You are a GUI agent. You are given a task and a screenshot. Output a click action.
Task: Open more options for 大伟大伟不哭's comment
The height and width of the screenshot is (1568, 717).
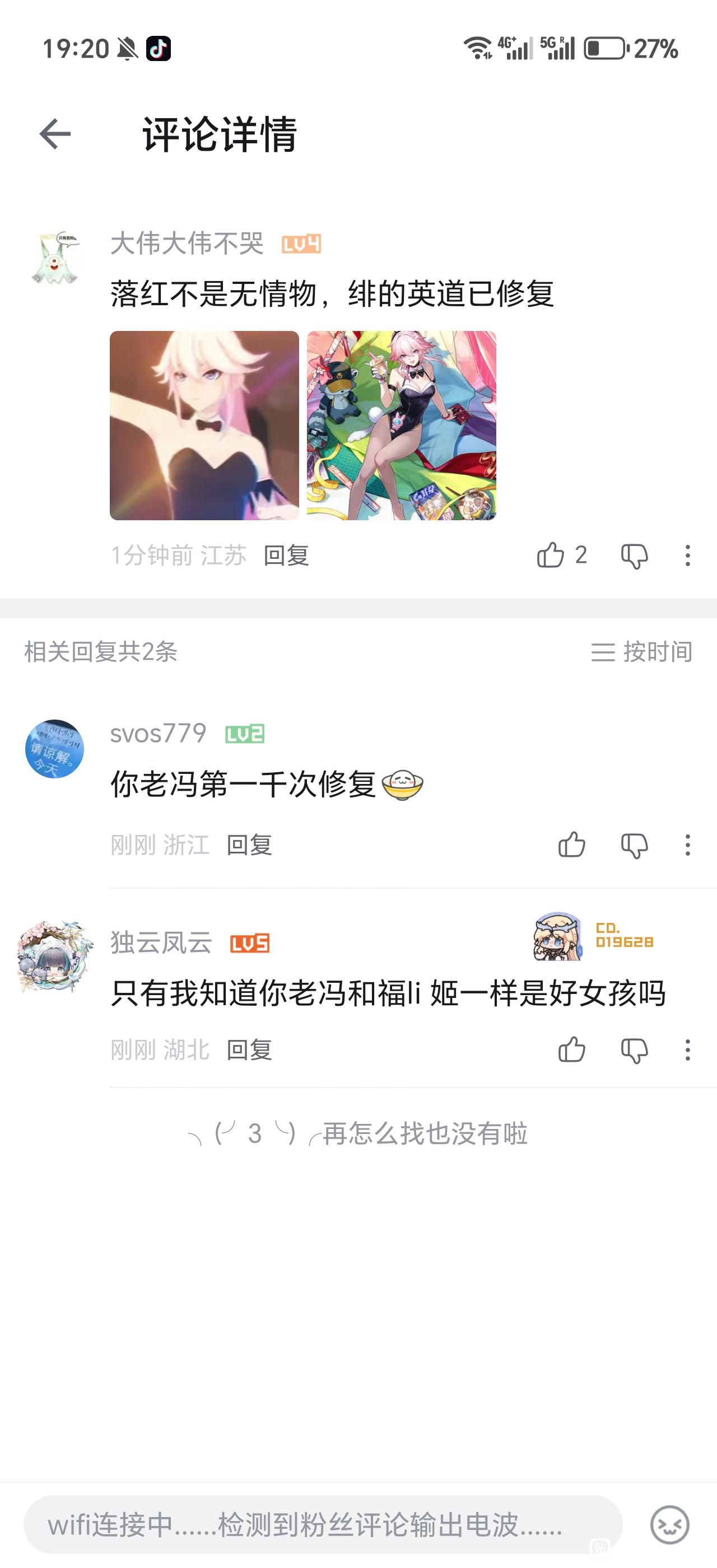coord(688,556)
